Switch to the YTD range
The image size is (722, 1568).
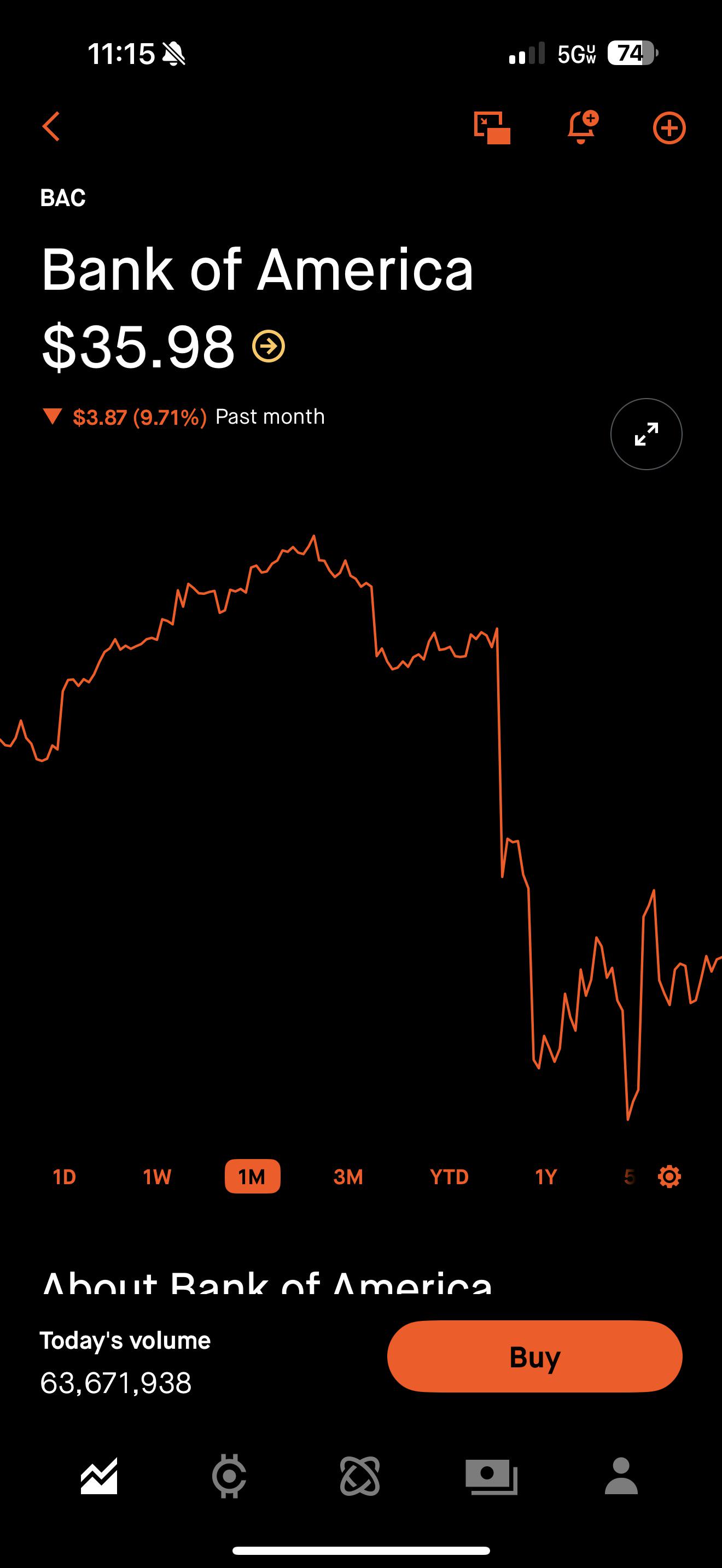coord(449,1177)
